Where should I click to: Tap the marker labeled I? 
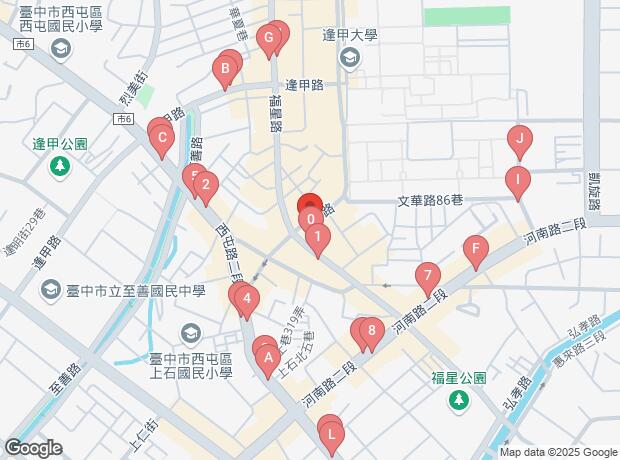coord(517,181)
